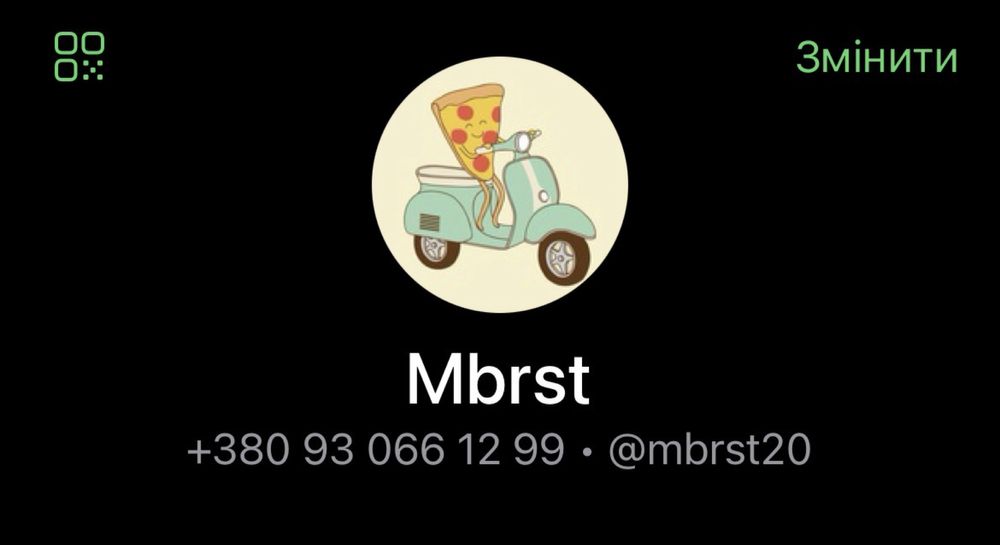This screenshot has width=1000, height=545.
Task: Tap Змінити to edit the profile
Action: coord(877,57)
